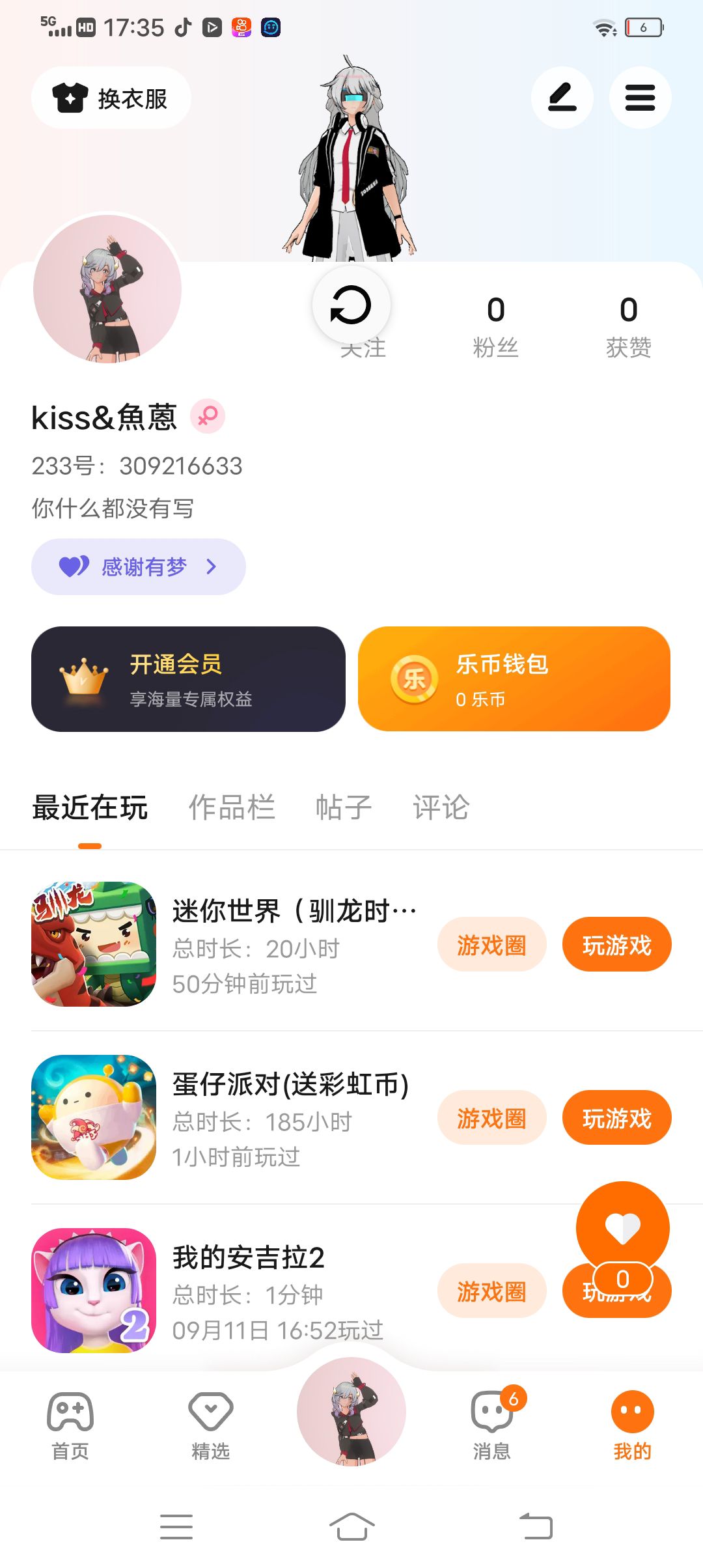Screen dimensions: 703x1568
Task: Refresh the avatar with the circular arrow
Action: pos(351,305)
